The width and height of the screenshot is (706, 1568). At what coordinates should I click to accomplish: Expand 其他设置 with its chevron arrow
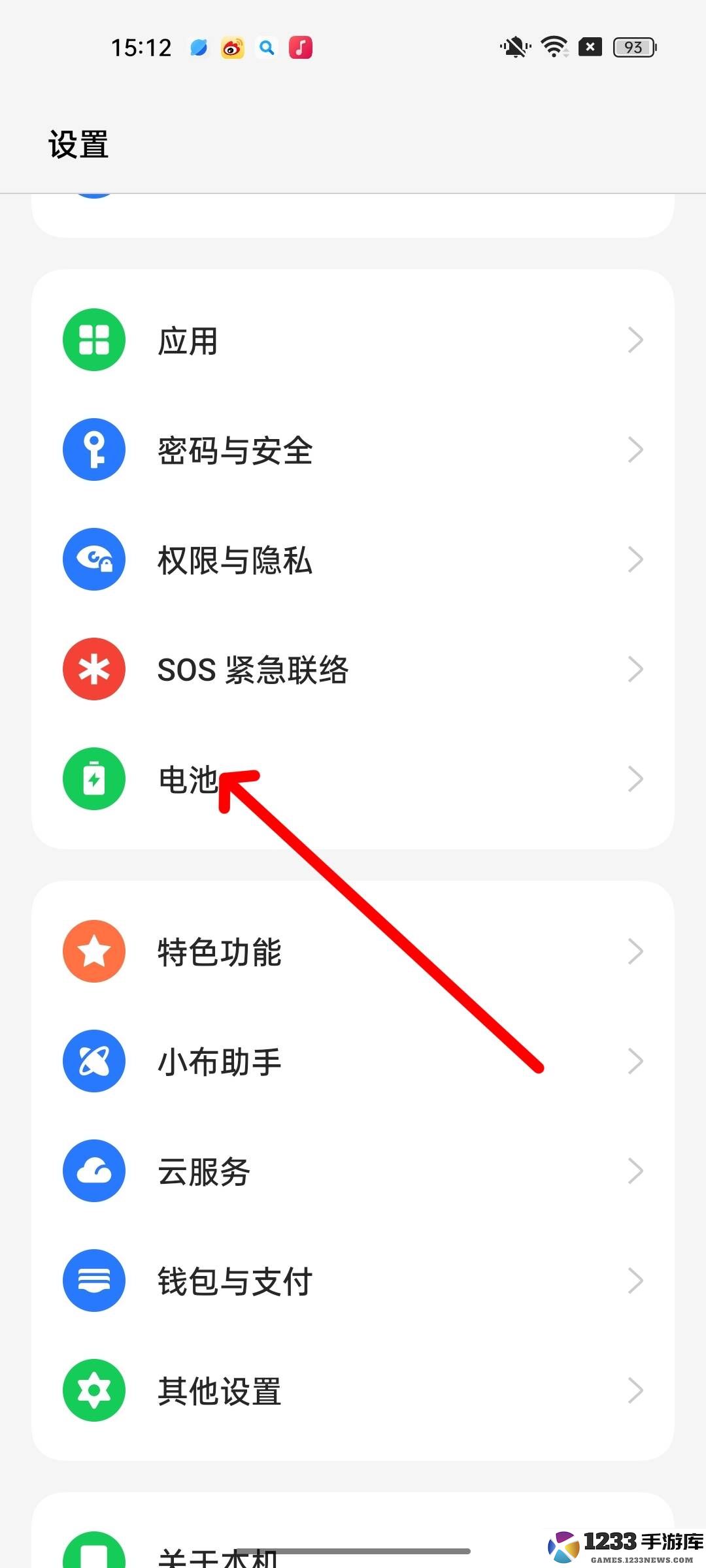click(635, 1391)
